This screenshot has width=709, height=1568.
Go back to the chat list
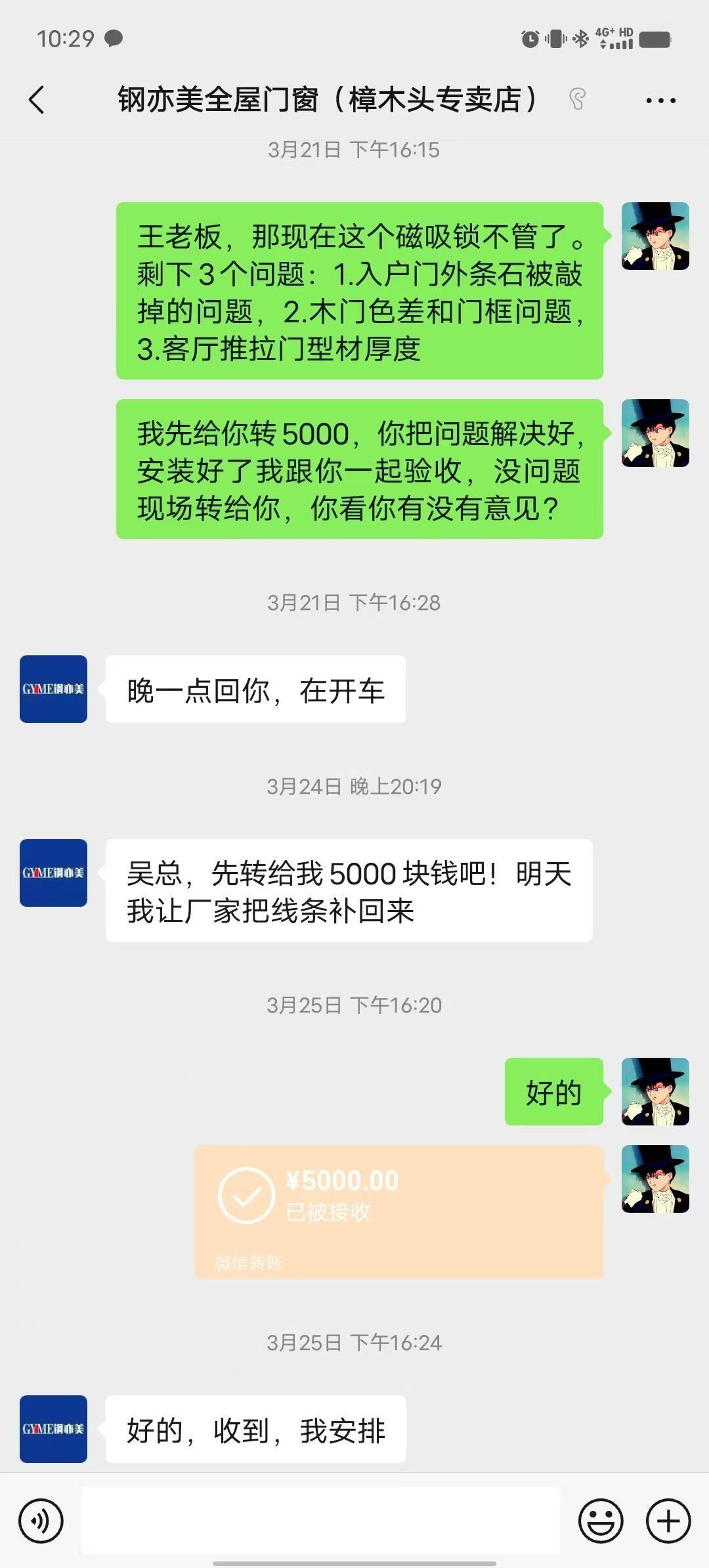click(37, 100)
